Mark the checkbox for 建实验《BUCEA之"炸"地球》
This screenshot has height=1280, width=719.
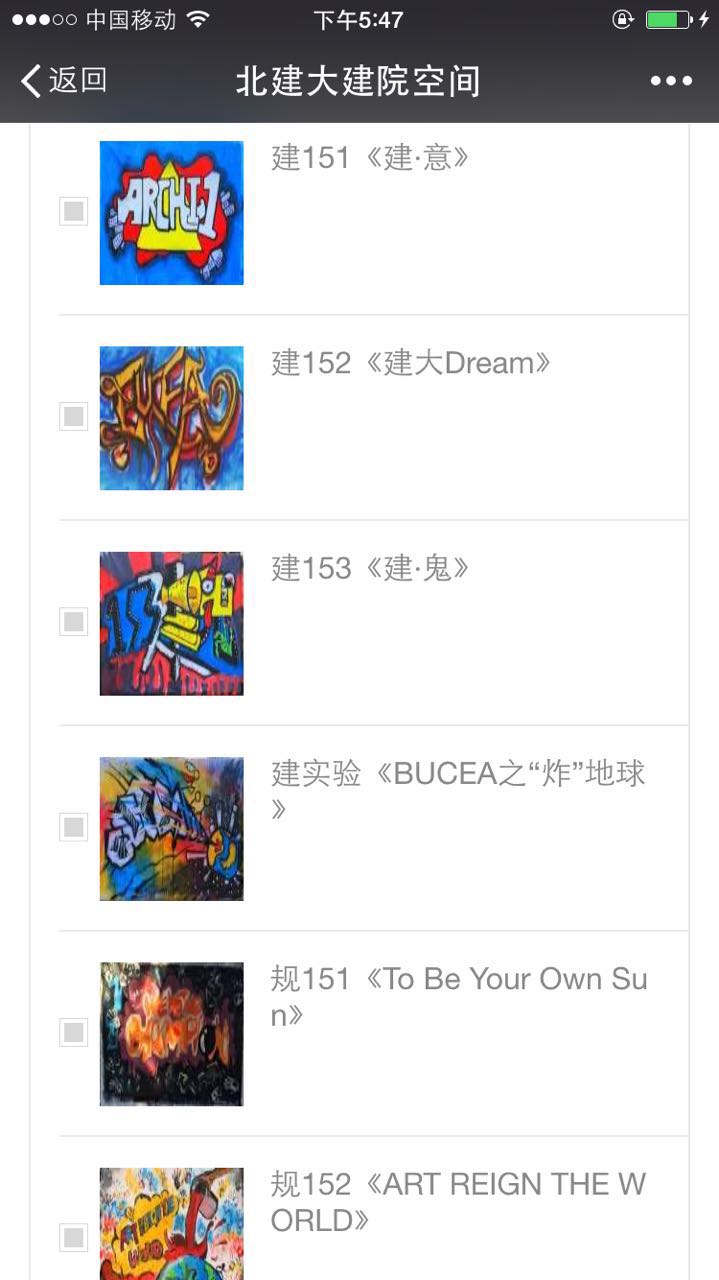point(73,827)
